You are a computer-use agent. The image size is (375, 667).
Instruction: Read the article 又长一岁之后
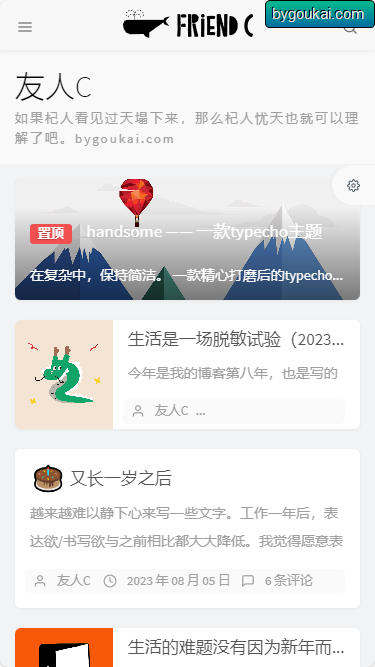click(120, 479)
